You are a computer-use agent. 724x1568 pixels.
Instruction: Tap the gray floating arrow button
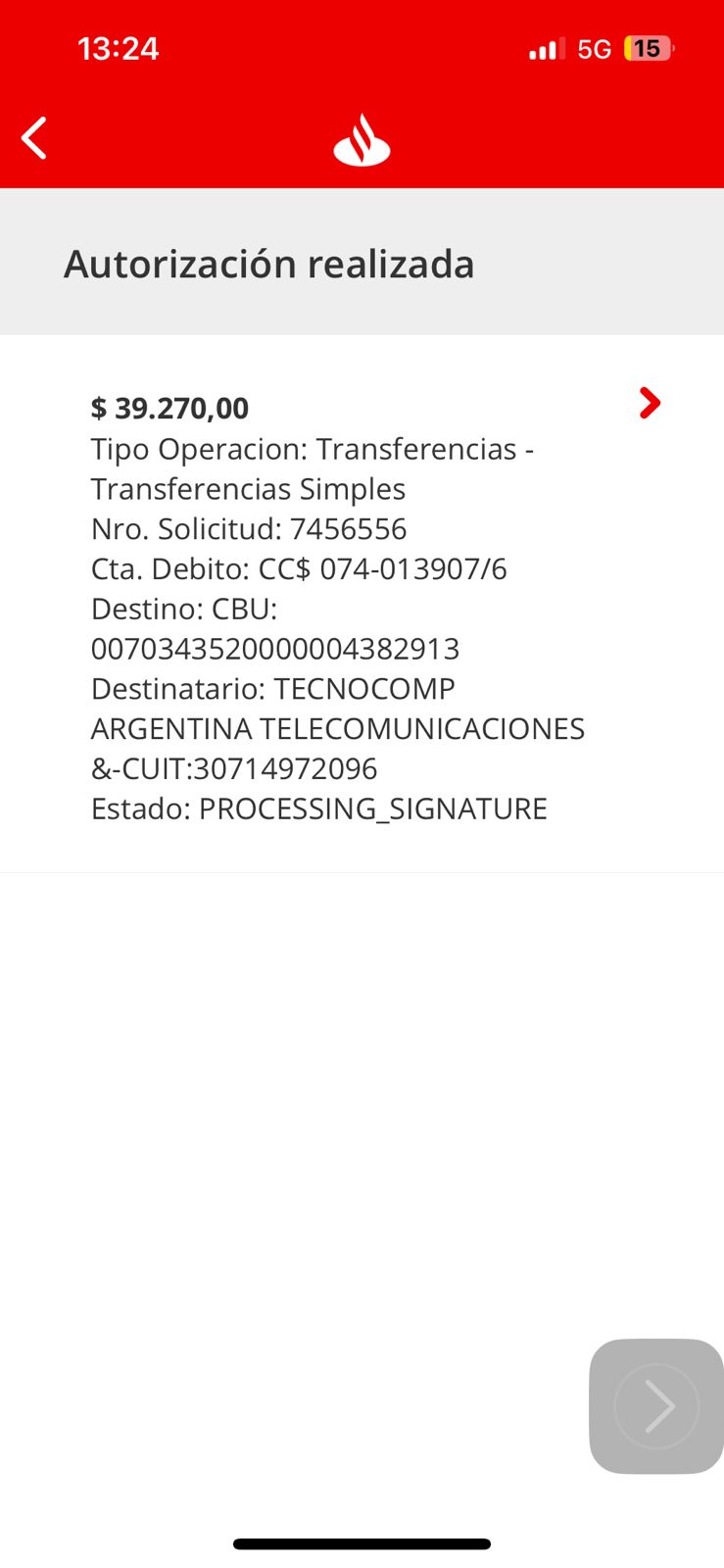(656, 1405)
